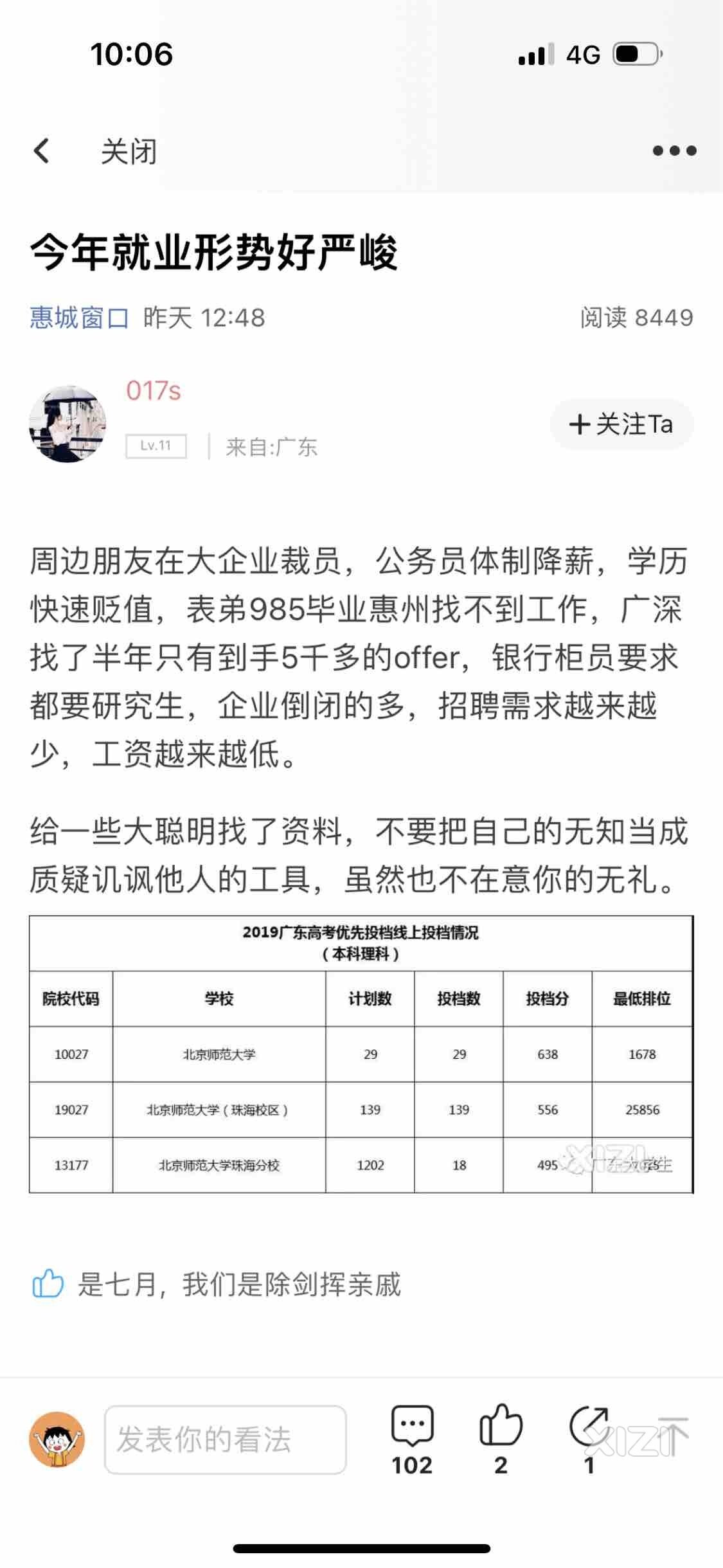The width and height of the screenshot is (723, 1568).
Task: Tap 关闭 to close the page
Action: pyautogui.click(x=129, y=152)
